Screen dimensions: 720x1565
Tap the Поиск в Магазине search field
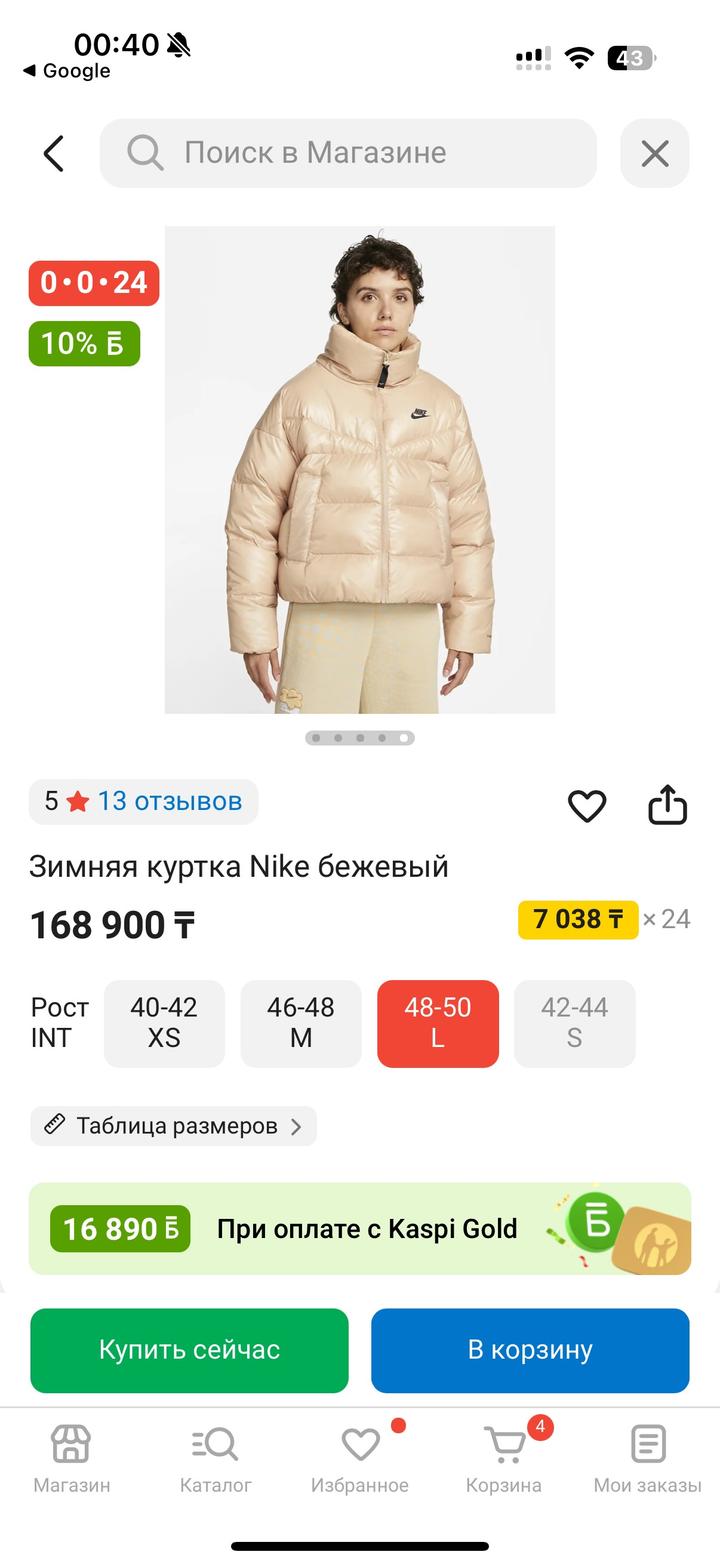pyautogui.click(x=348, y=153)
